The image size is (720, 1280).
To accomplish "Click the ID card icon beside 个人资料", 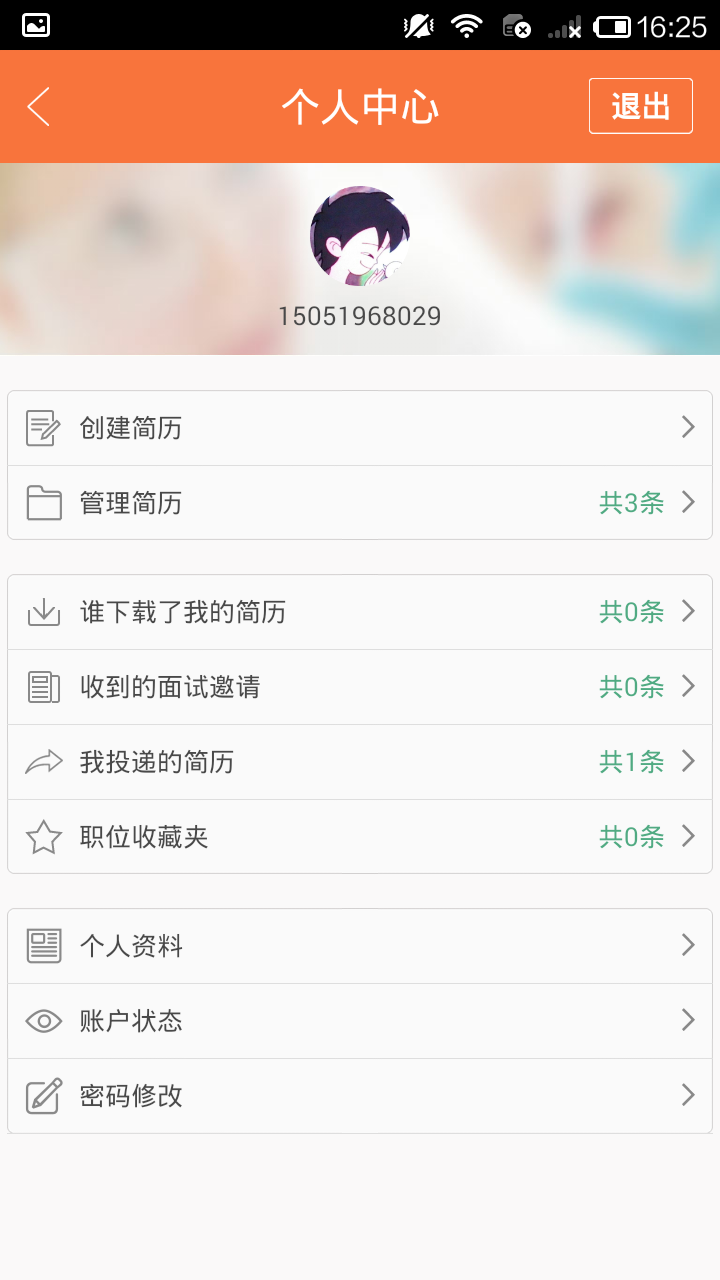I will point(43,945).
